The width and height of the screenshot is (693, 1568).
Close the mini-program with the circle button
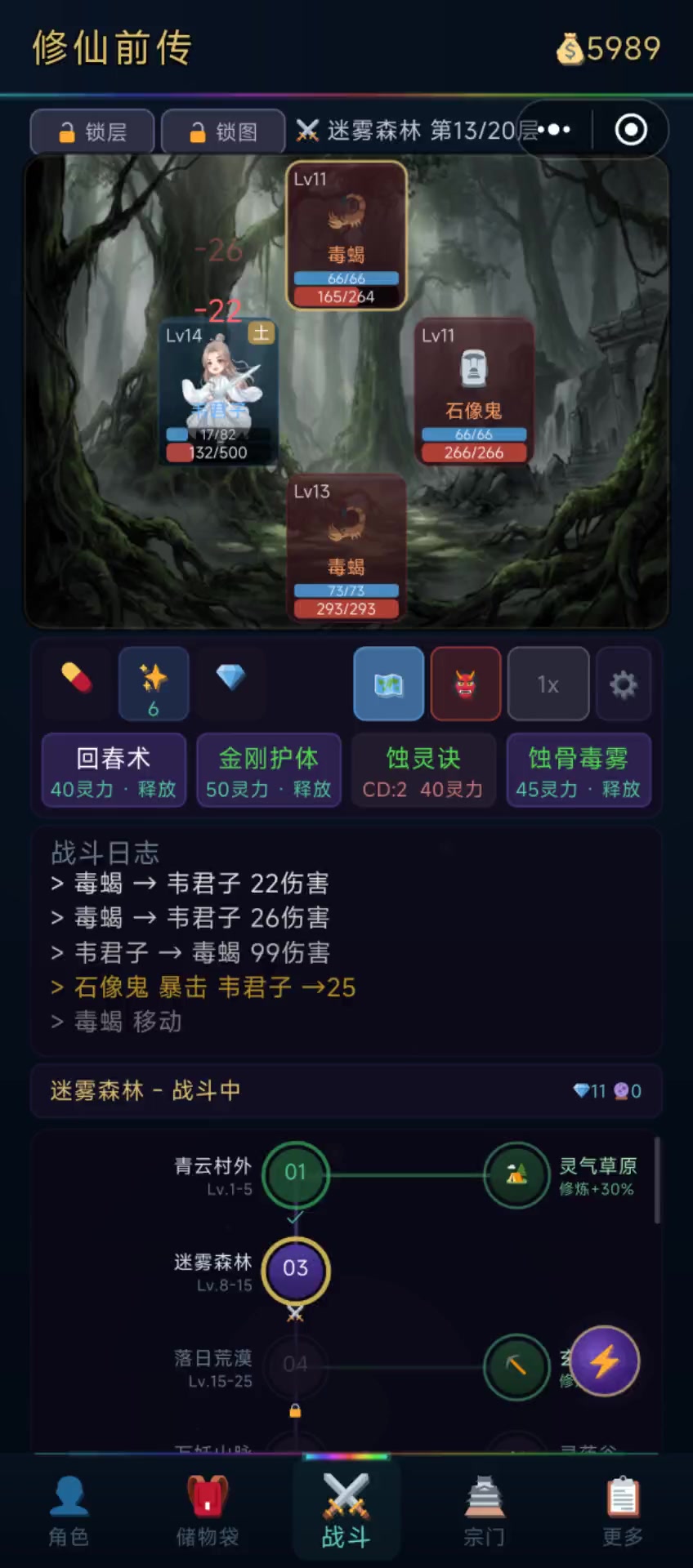pos(630,129)
